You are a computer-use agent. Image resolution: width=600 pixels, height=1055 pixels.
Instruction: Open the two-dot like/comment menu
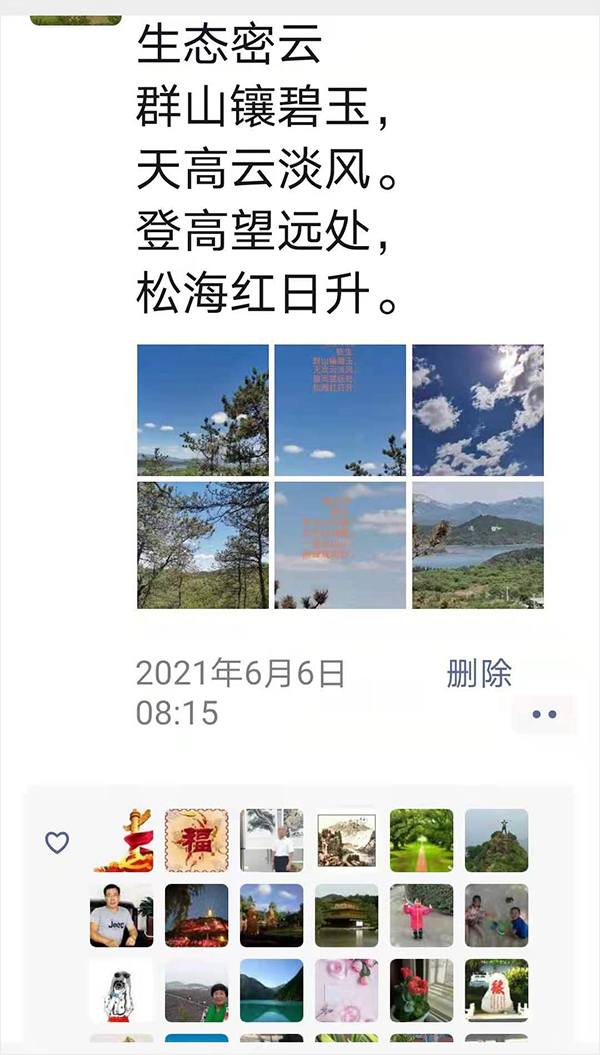pos(544,714)
